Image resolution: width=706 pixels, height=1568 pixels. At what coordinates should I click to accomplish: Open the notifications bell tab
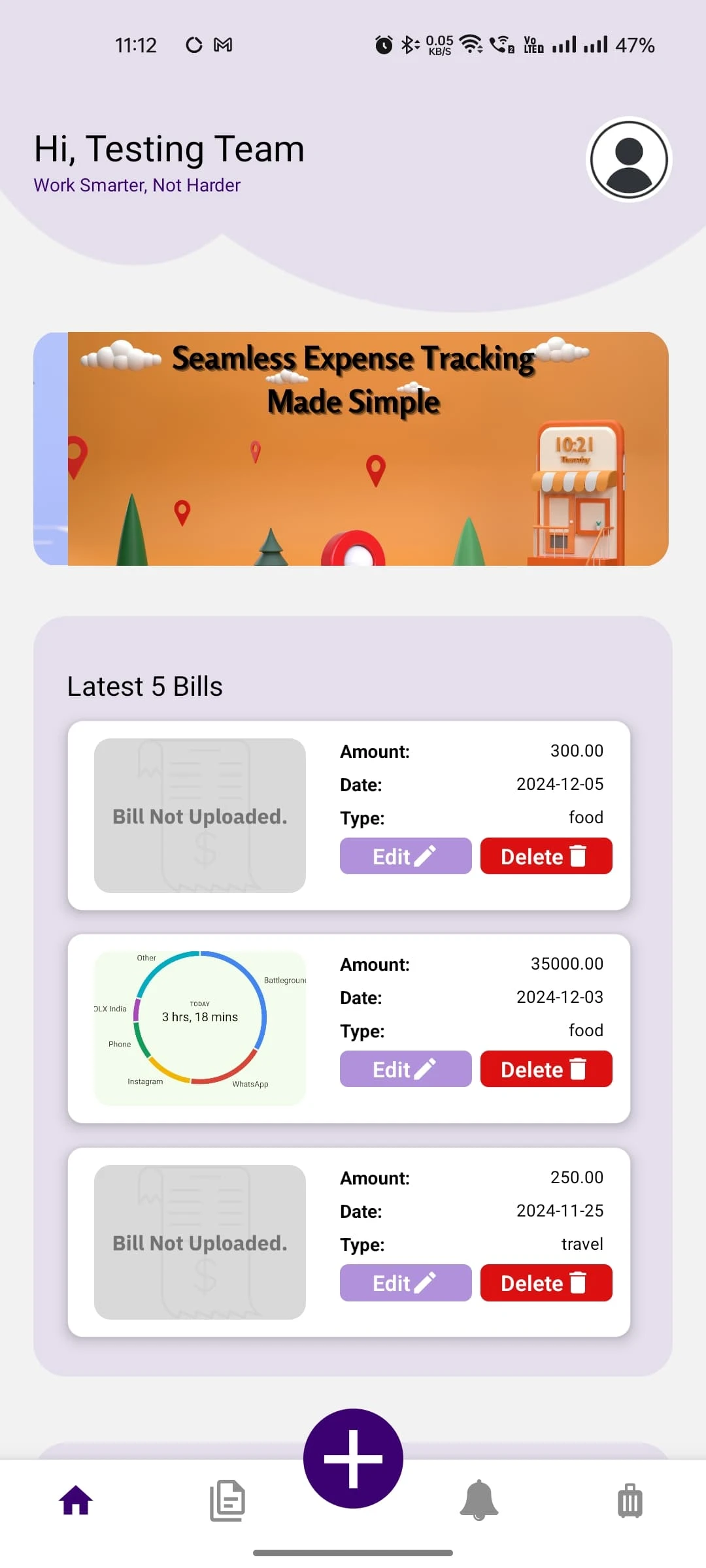[479, 1500]
